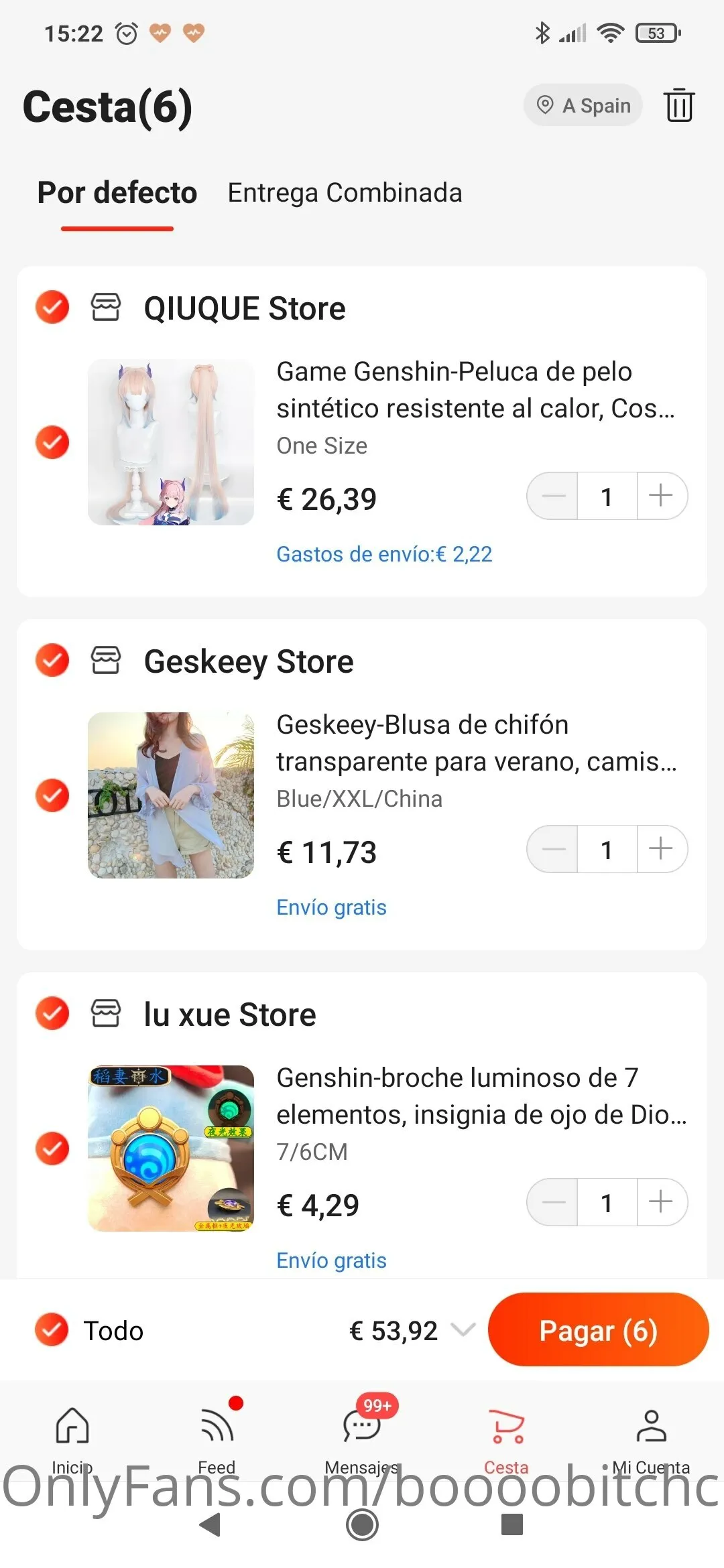This screenshot has height=1568, width=724.
Task: Uncheck all items from QIUQUE Store
Action: [x=52, y=308]
